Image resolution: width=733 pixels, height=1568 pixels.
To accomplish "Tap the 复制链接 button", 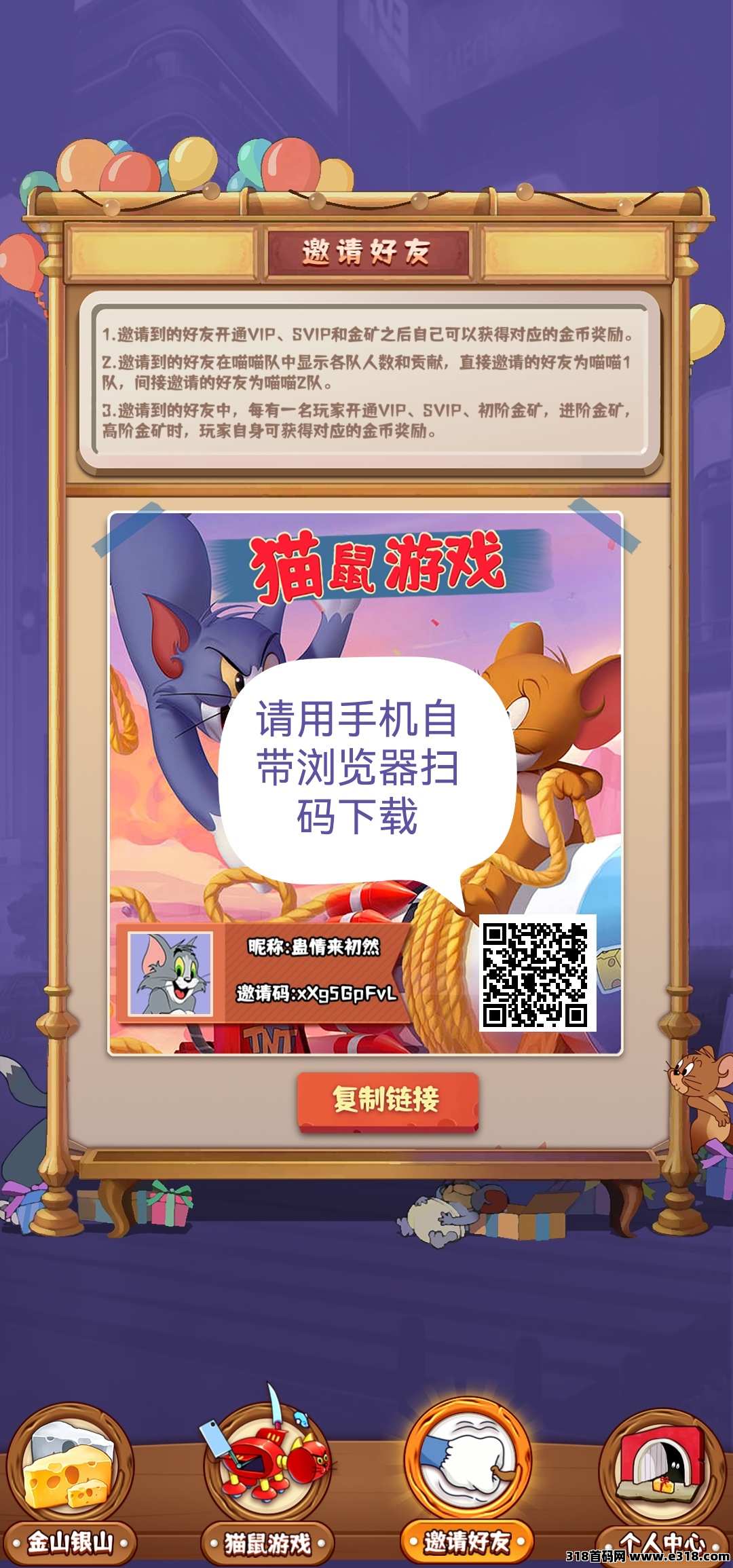I will tap(387, 1100).
